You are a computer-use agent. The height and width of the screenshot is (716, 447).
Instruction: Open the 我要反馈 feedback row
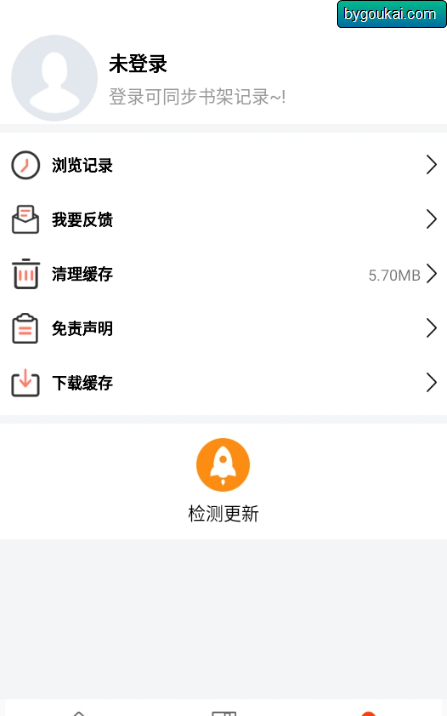point(223,219)
